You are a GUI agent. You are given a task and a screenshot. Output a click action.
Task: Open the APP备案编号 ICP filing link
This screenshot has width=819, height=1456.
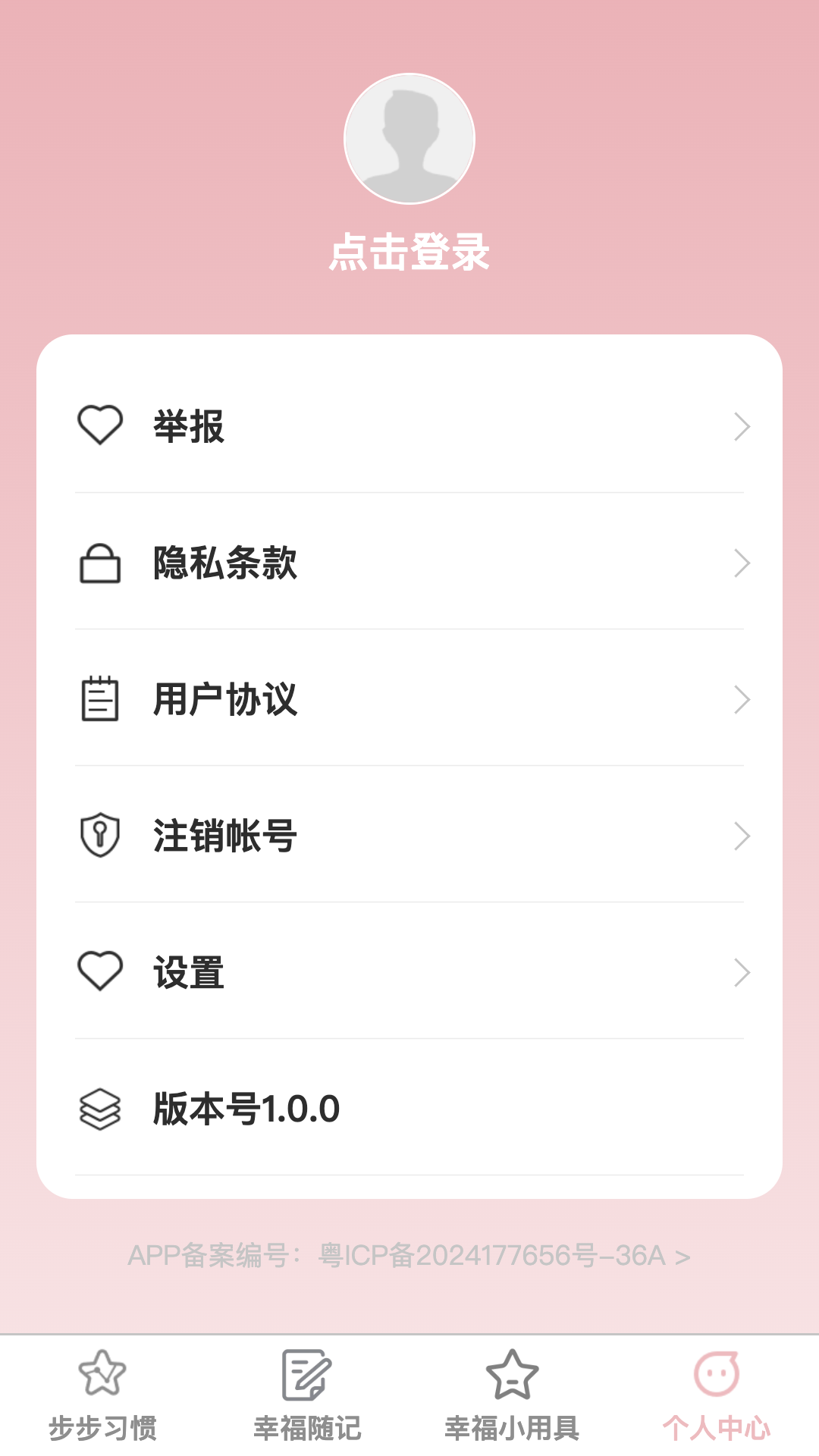click(x=409, y=1256)
